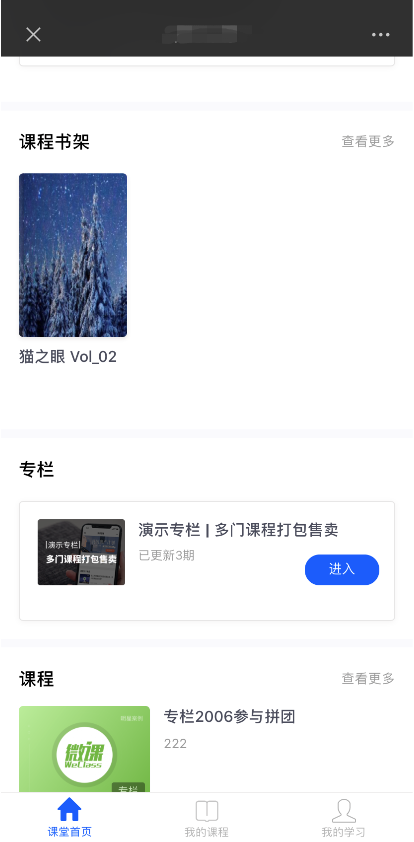The width and height of the screenshot is (414, 842).
Task: Open the 演示专栏 多门课程打包售卖 card
Action: 207,561
